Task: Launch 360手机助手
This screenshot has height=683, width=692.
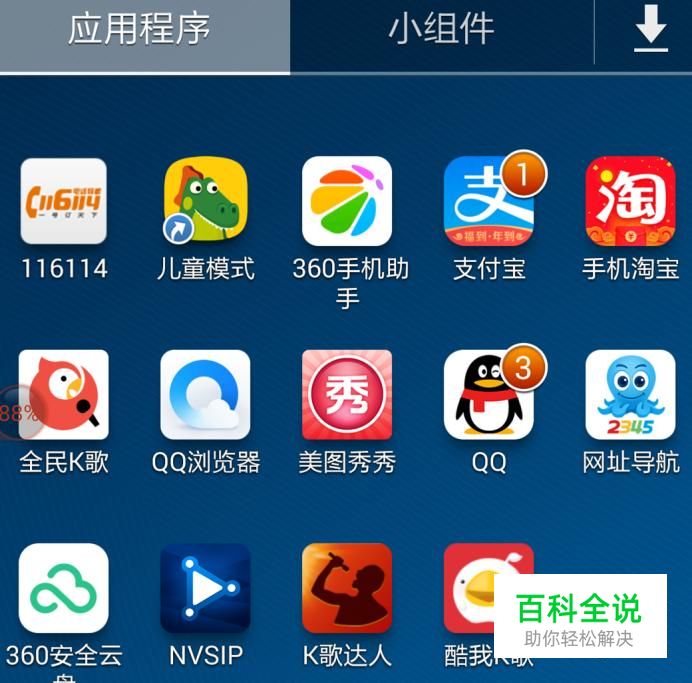Action: 347,200
